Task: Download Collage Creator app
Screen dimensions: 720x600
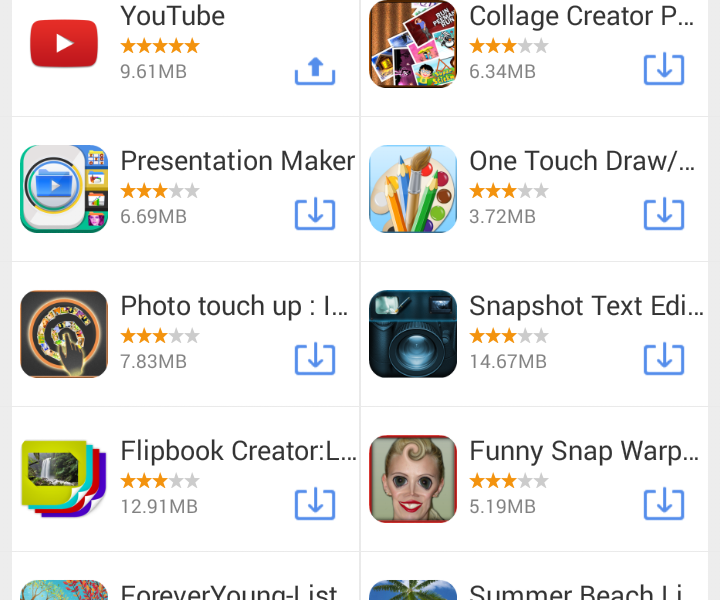Action: click(x=663, y=70)
